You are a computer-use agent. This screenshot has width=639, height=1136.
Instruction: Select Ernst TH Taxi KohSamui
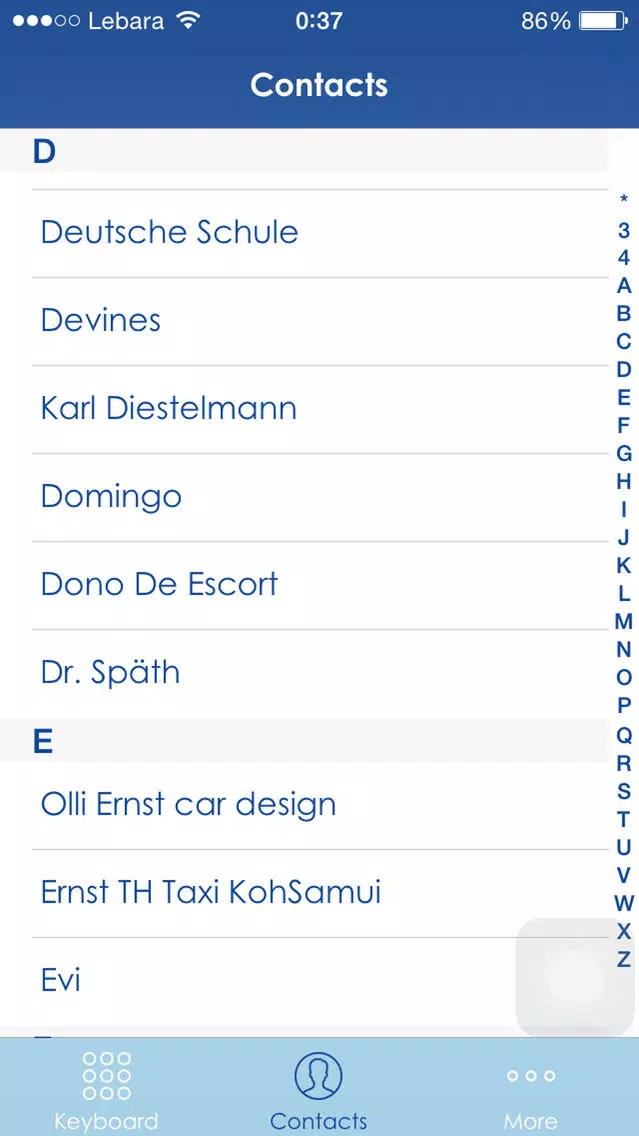320,893
